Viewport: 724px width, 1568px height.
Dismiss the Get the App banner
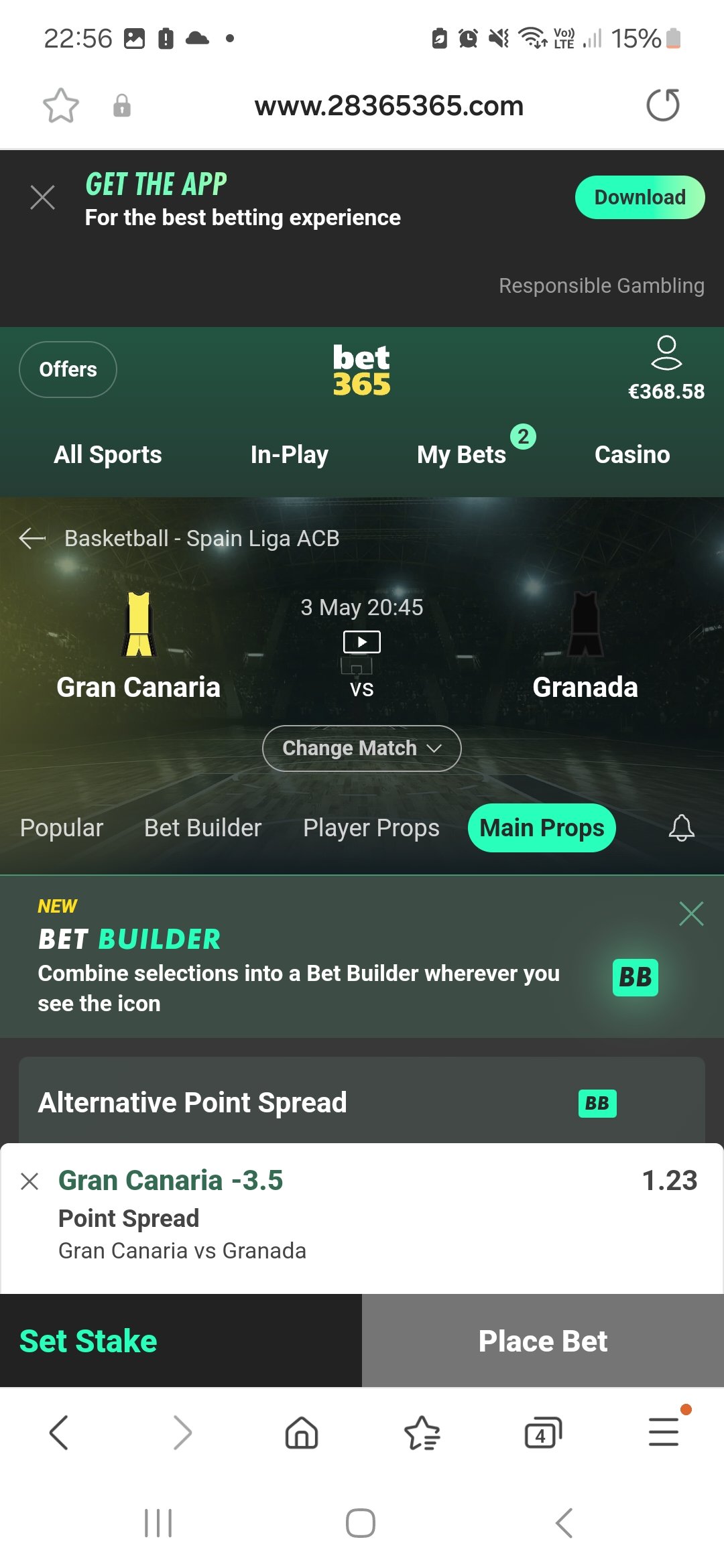43,198
